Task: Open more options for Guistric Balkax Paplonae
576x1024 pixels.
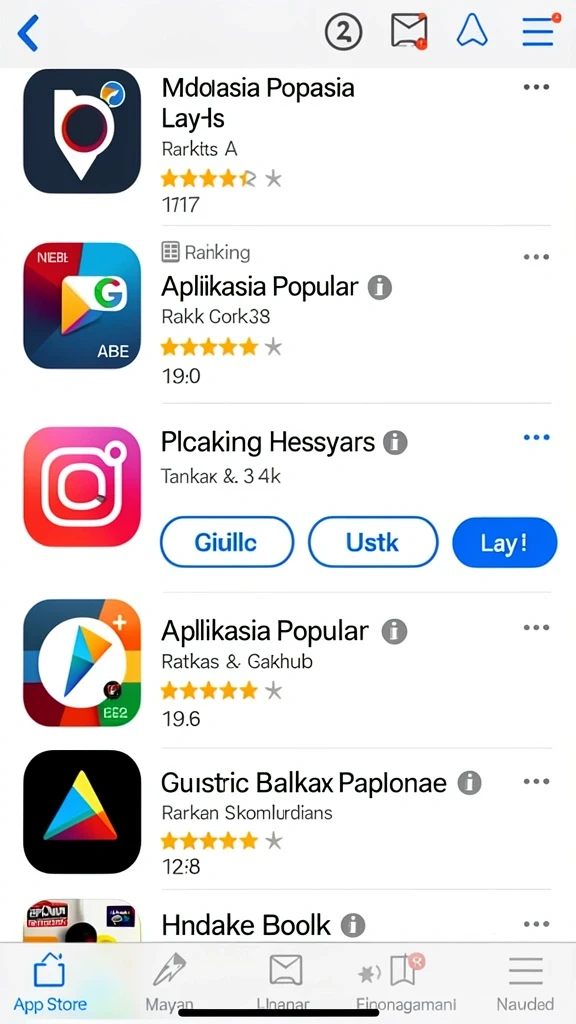Action: pyautogui.click(x=536, y=781)
